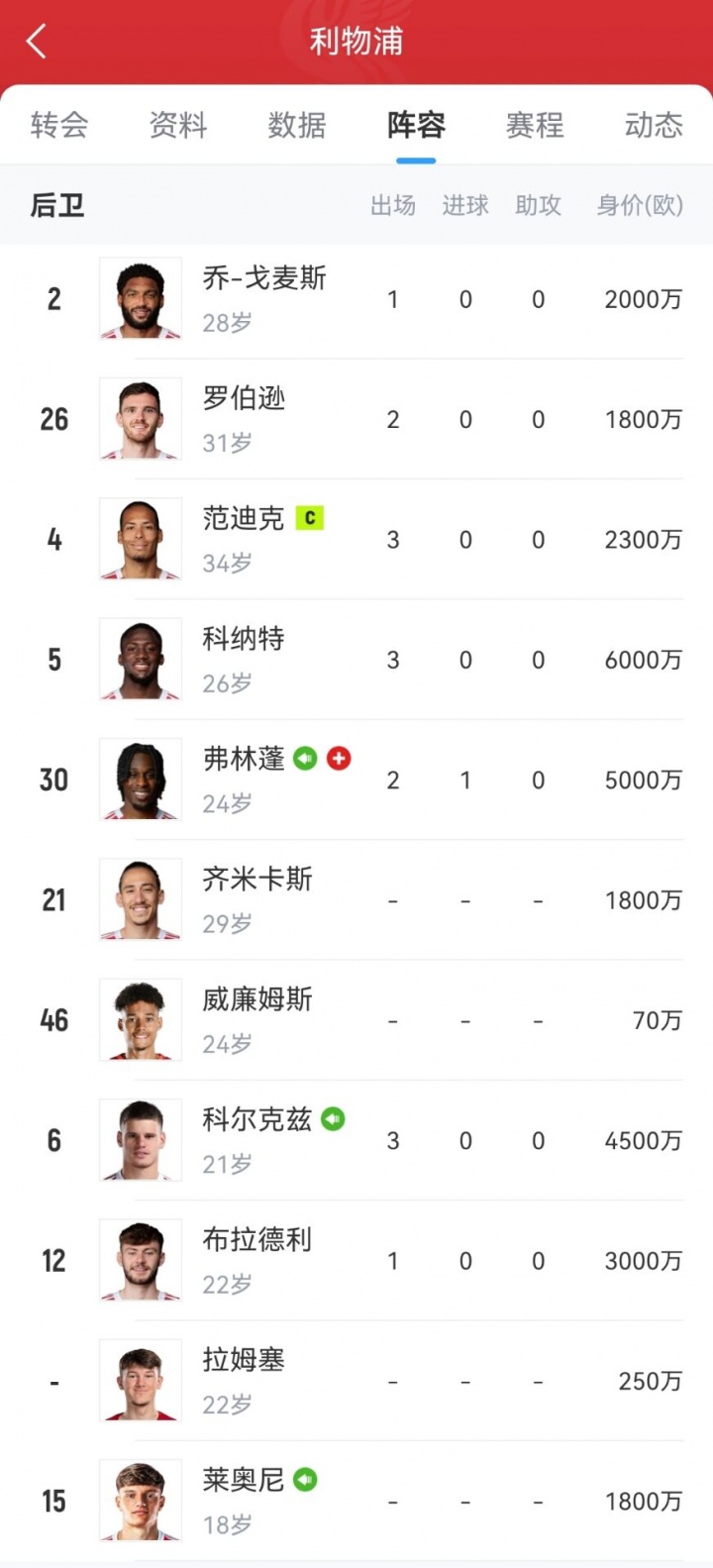The height and width of the screenshot is (1568, 713).
Task: Select the 资料 tab
Action: 178,126
